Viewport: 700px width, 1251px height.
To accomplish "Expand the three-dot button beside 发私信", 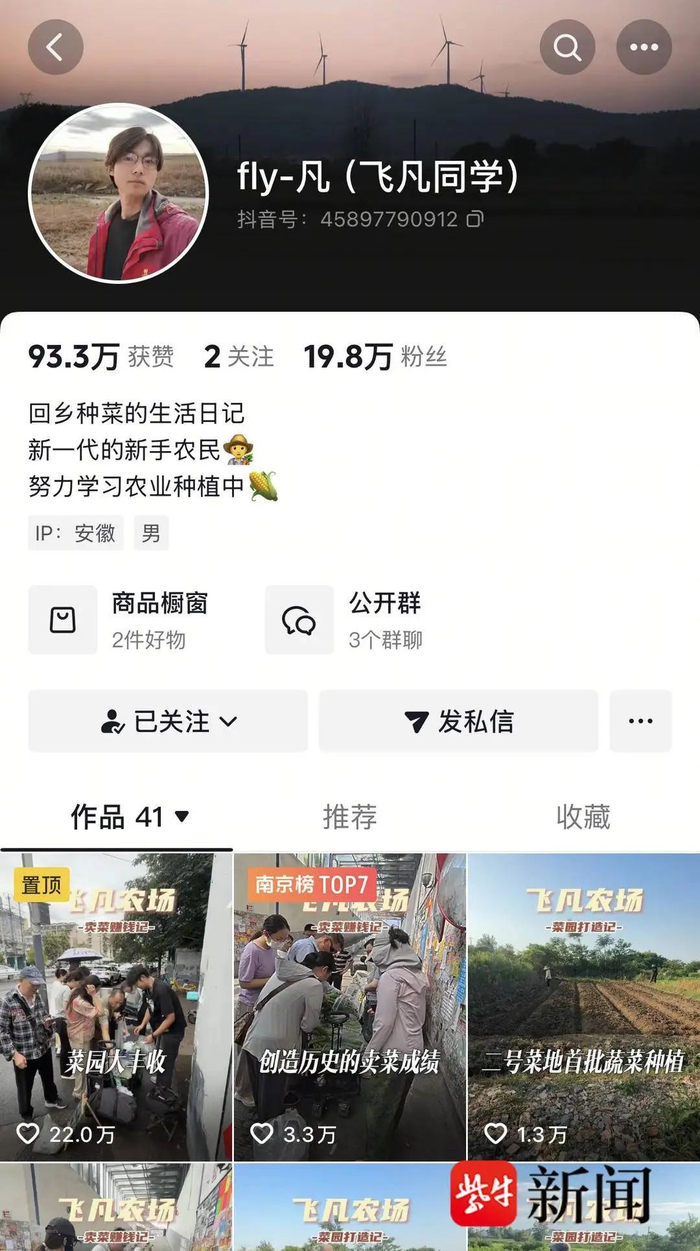I will tap(640, 721).
